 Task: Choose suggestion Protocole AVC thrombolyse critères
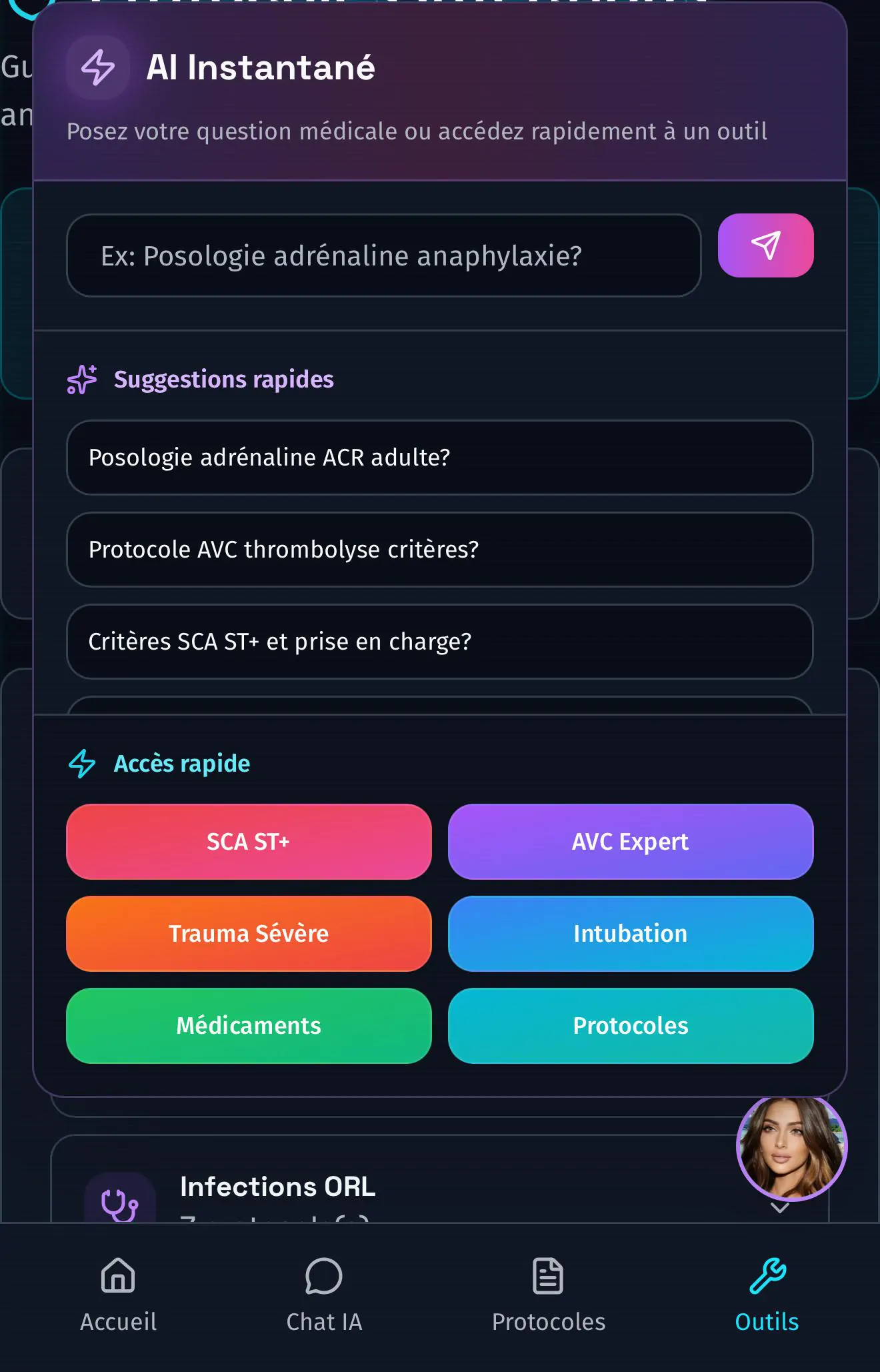tap(439, 550)
